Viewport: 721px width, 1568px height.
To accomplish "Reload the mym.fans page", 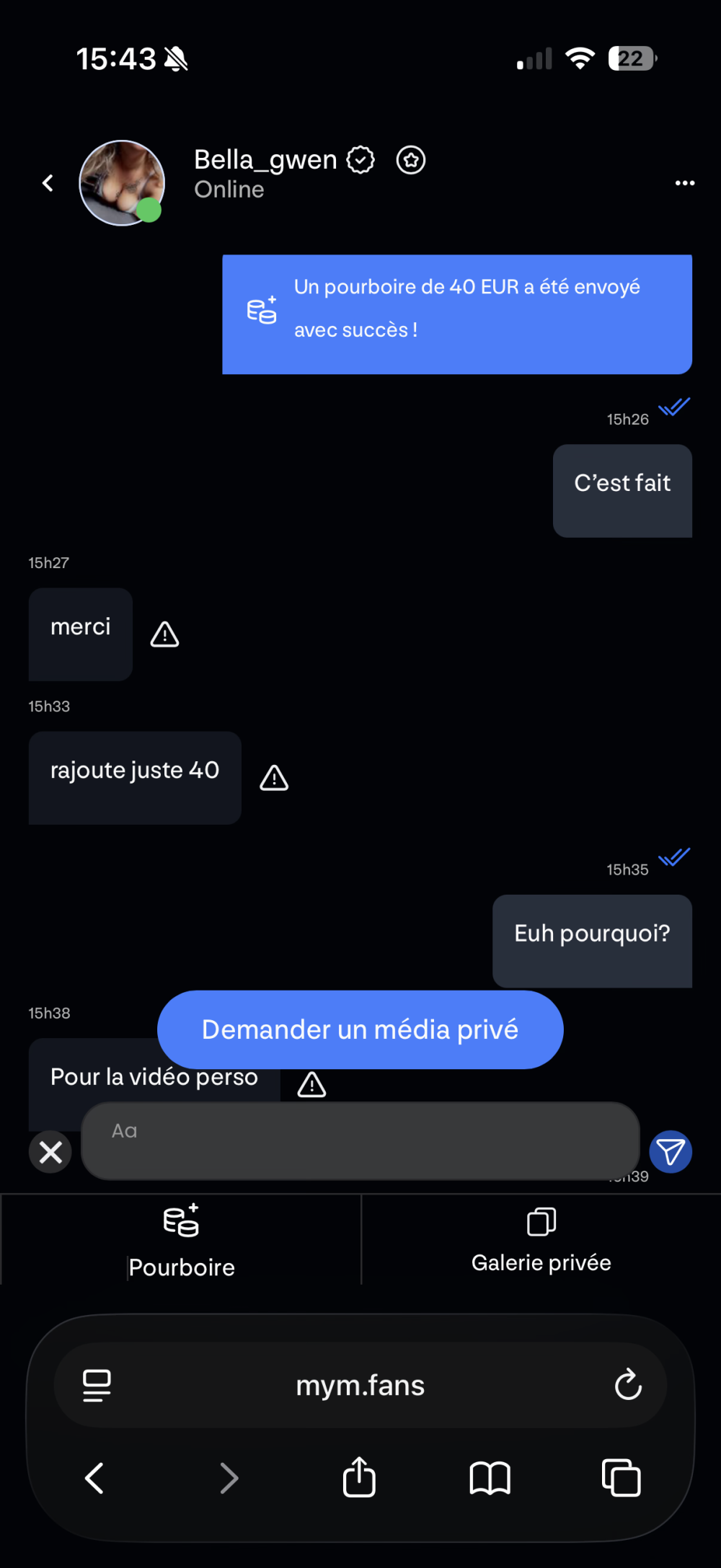I will [628, 1385].
